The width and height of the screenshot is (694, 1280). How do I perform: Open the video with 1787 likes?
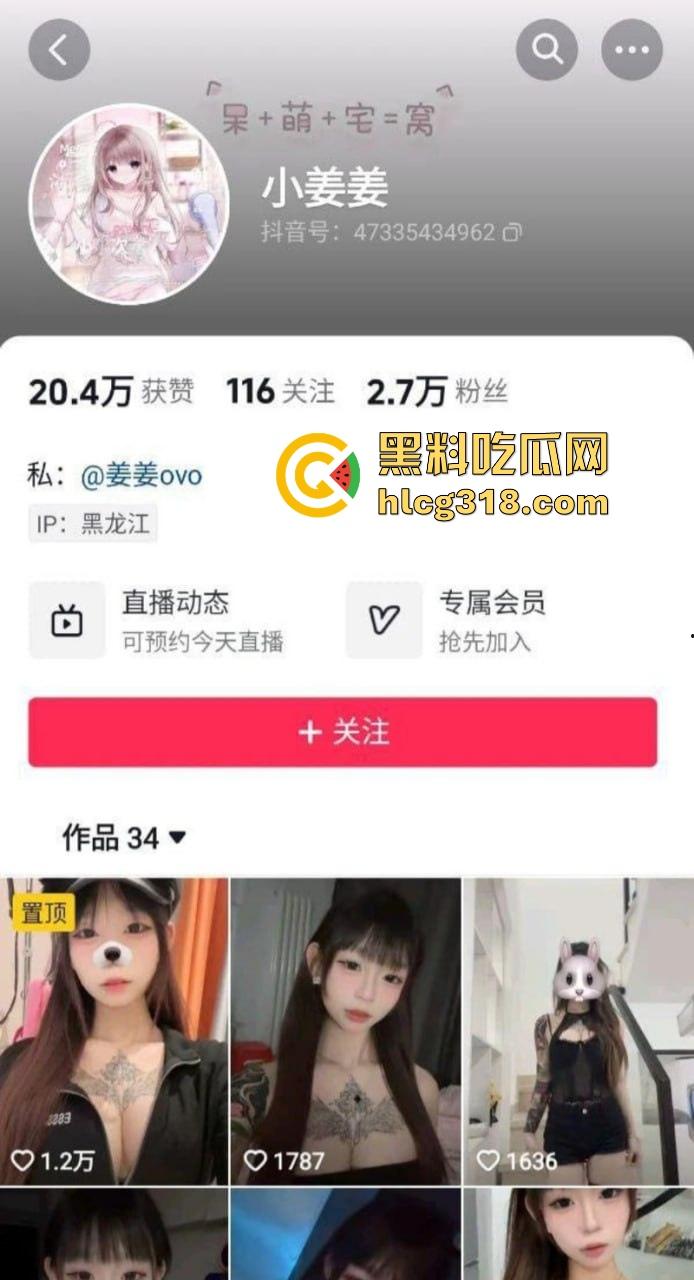[346, 1030]
